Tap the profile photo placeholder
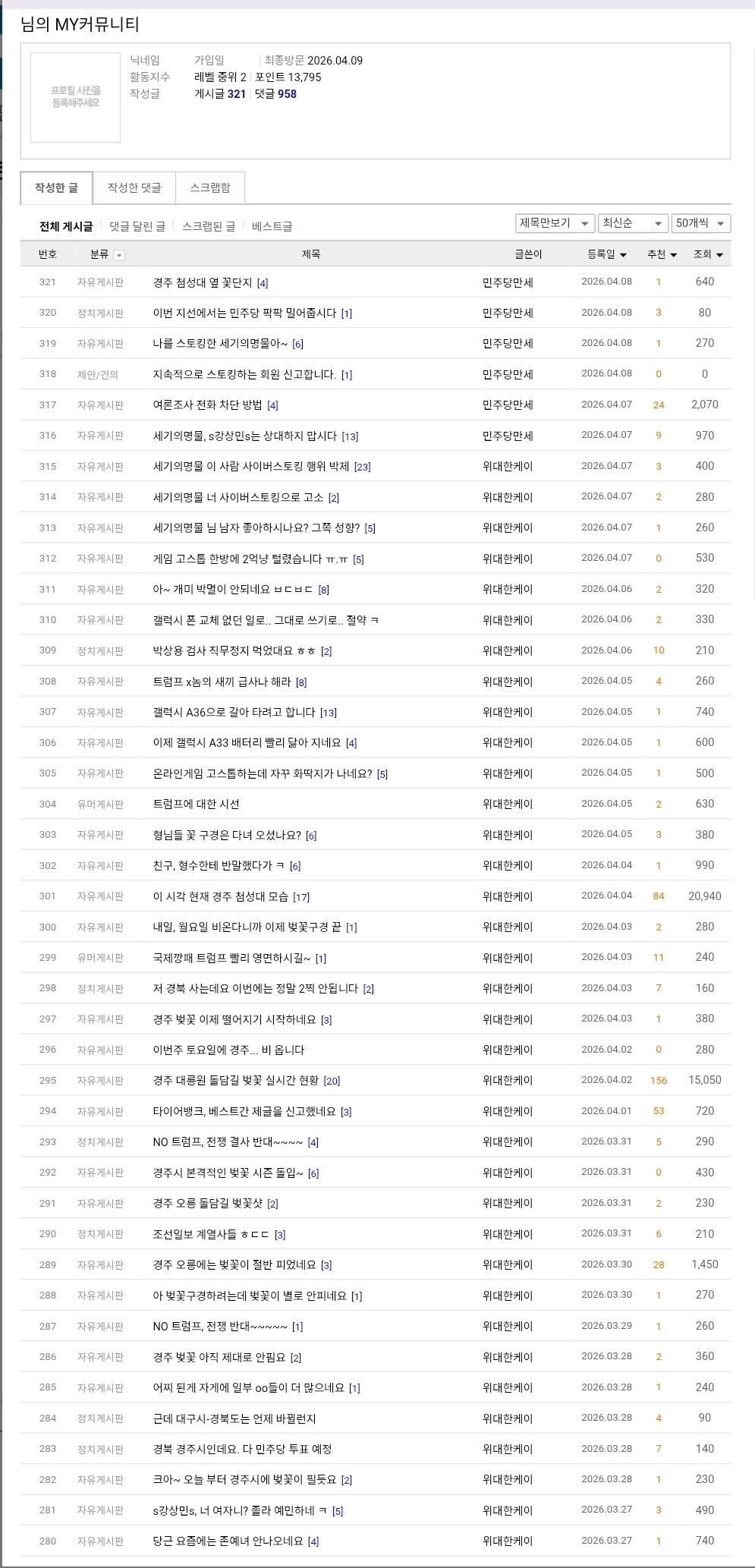The image size is (755, 1568). [x=75, y=97]
